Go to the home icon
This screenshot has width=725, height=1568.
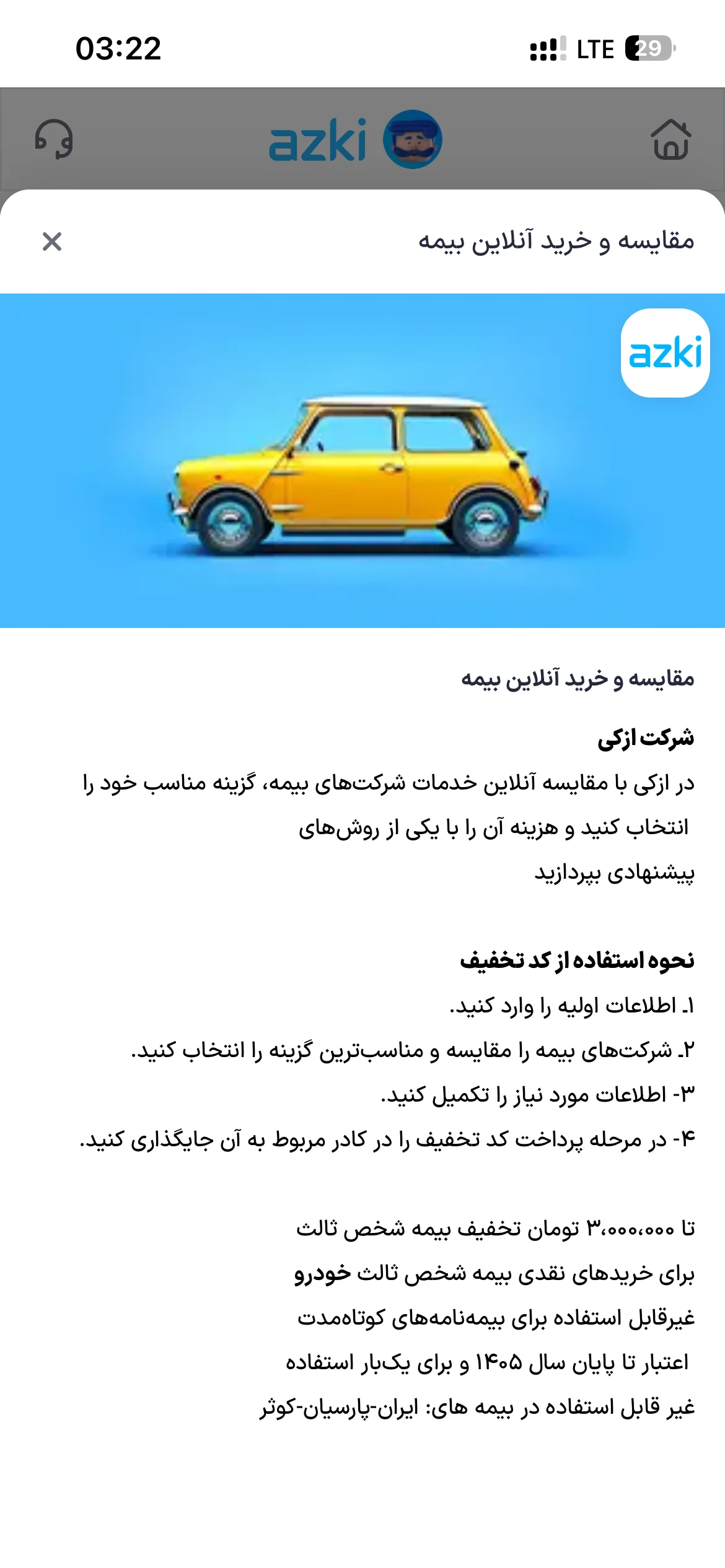[x=670, y=139]
